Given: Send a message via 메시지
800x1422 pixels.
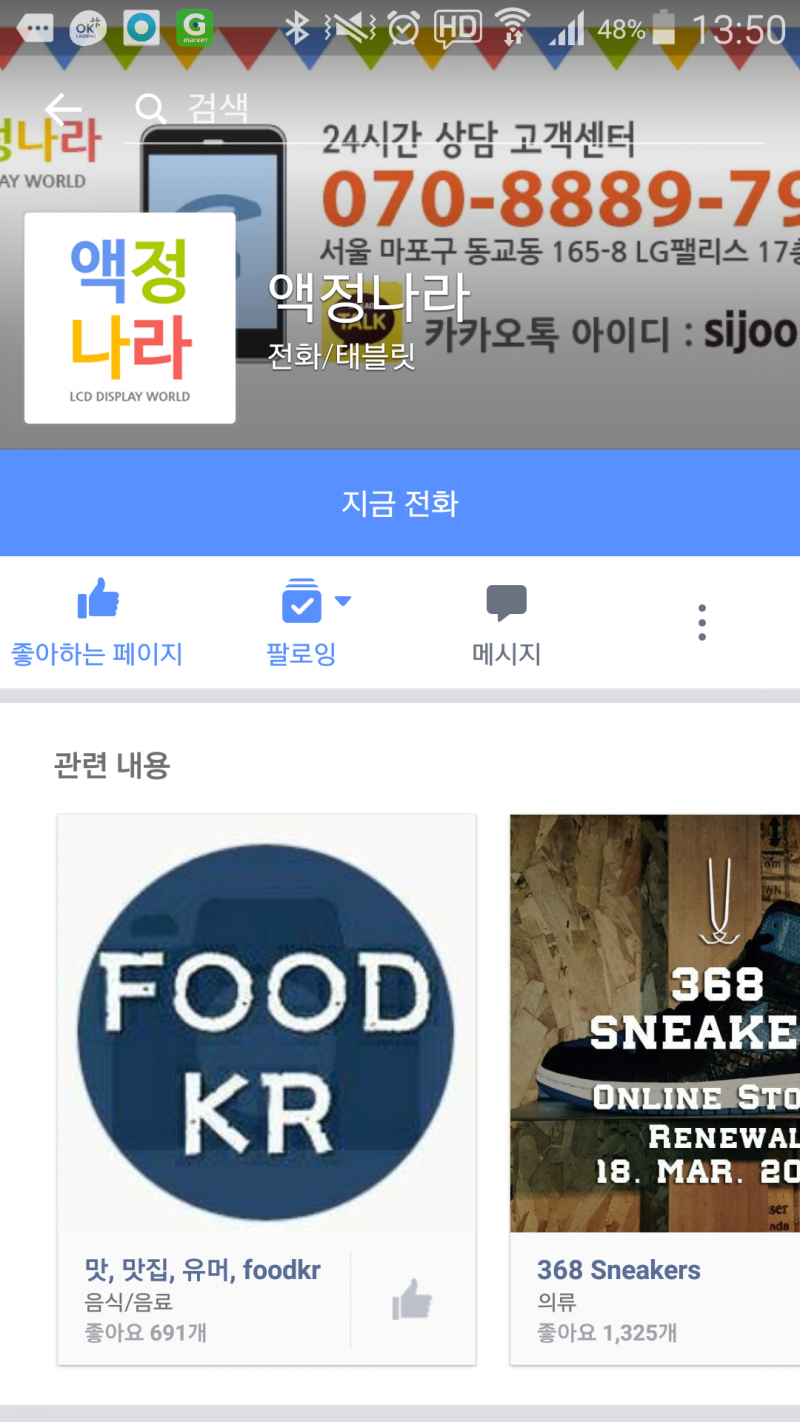Looking at the screenshot, I should [x=506, y=623].
